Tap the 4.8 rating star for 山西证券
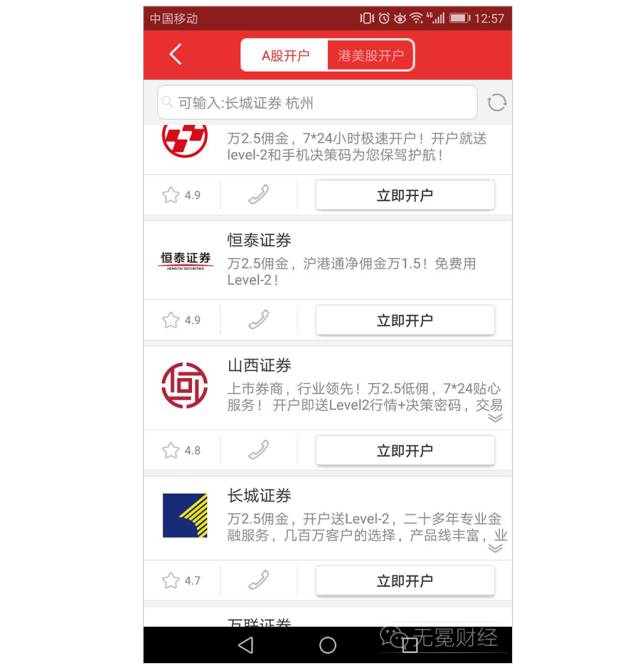640x668 pixels. coord(171,451)
